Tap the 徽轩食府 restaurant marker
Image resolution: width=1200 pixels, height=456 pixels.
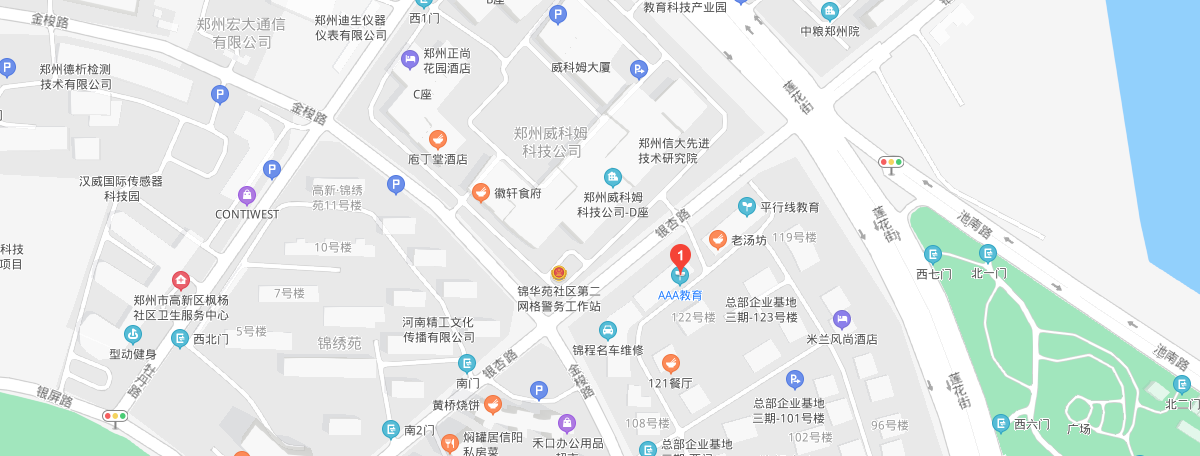[481, 192]
